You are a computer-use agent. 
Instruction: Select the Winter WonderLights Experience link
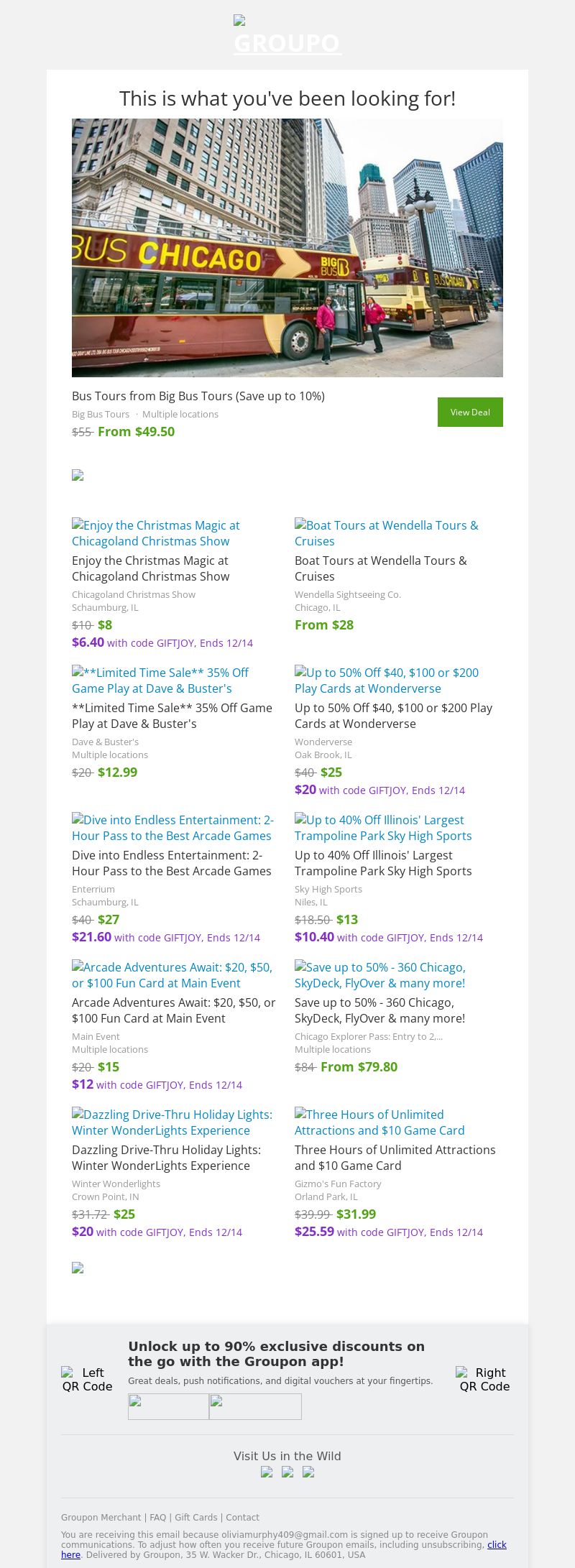(172, 1122)
